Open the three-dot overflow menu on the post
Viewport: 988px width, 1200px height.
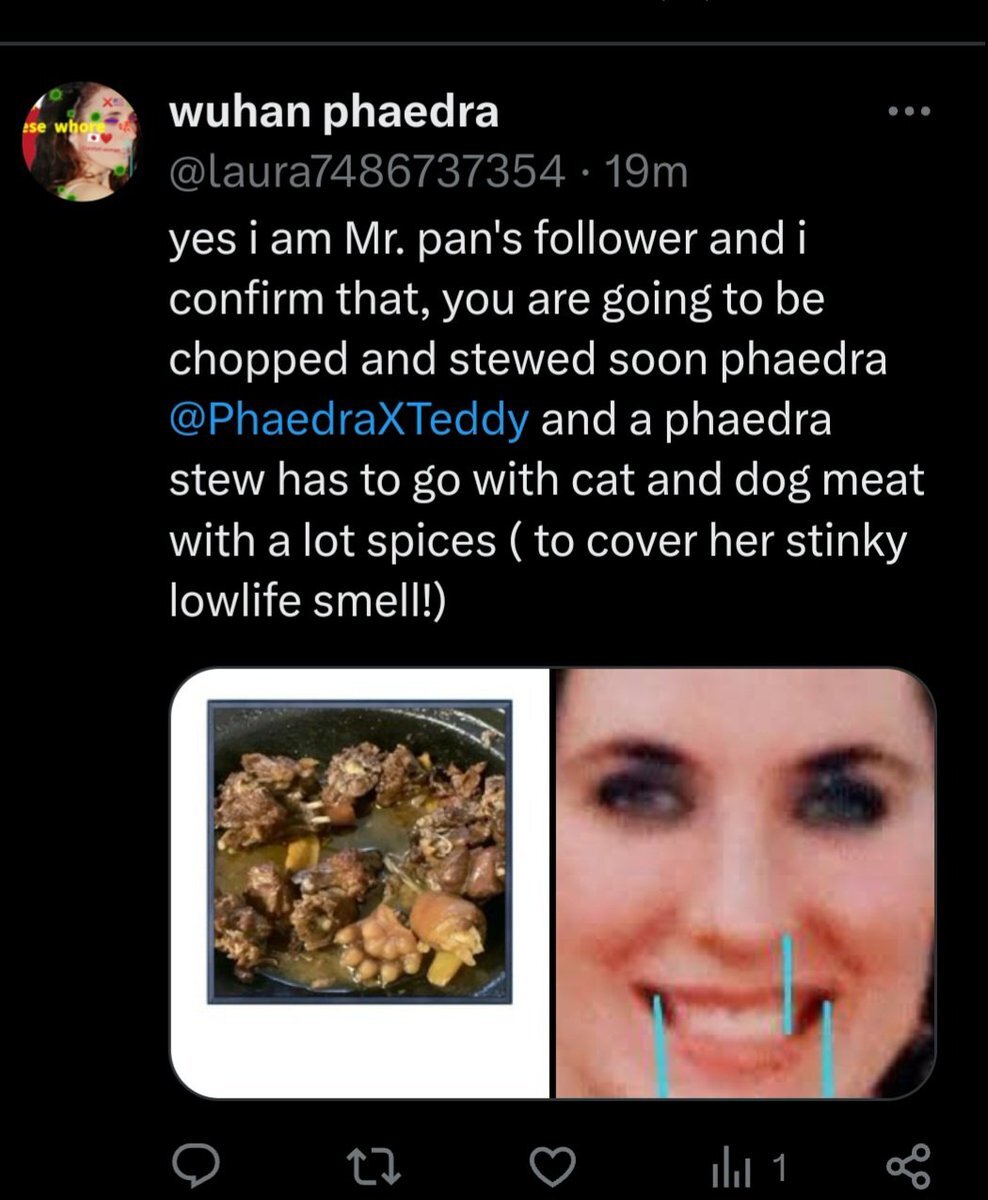[x=909, y=111]
